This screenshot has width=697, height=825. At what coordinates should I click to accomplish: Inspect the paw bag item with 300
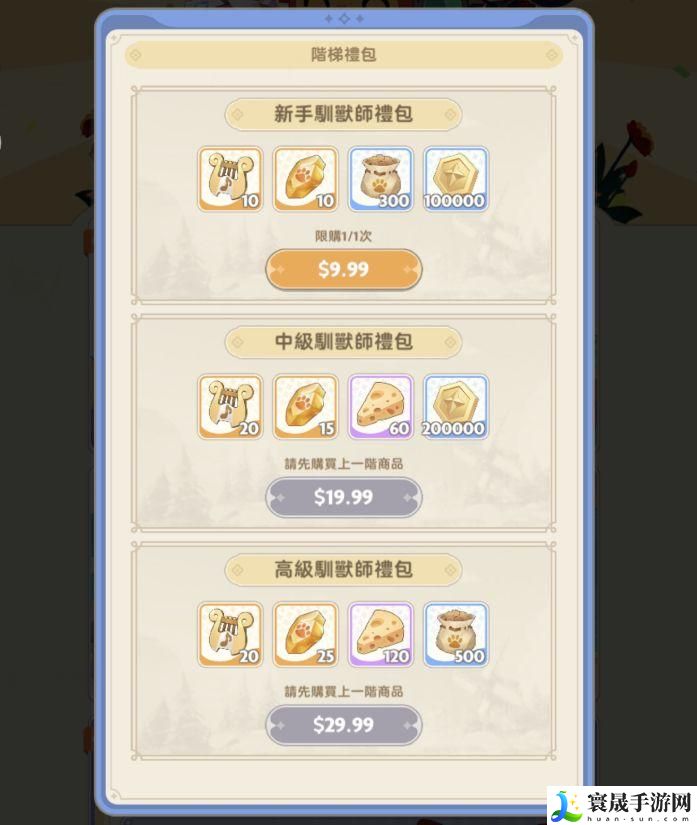381,180
